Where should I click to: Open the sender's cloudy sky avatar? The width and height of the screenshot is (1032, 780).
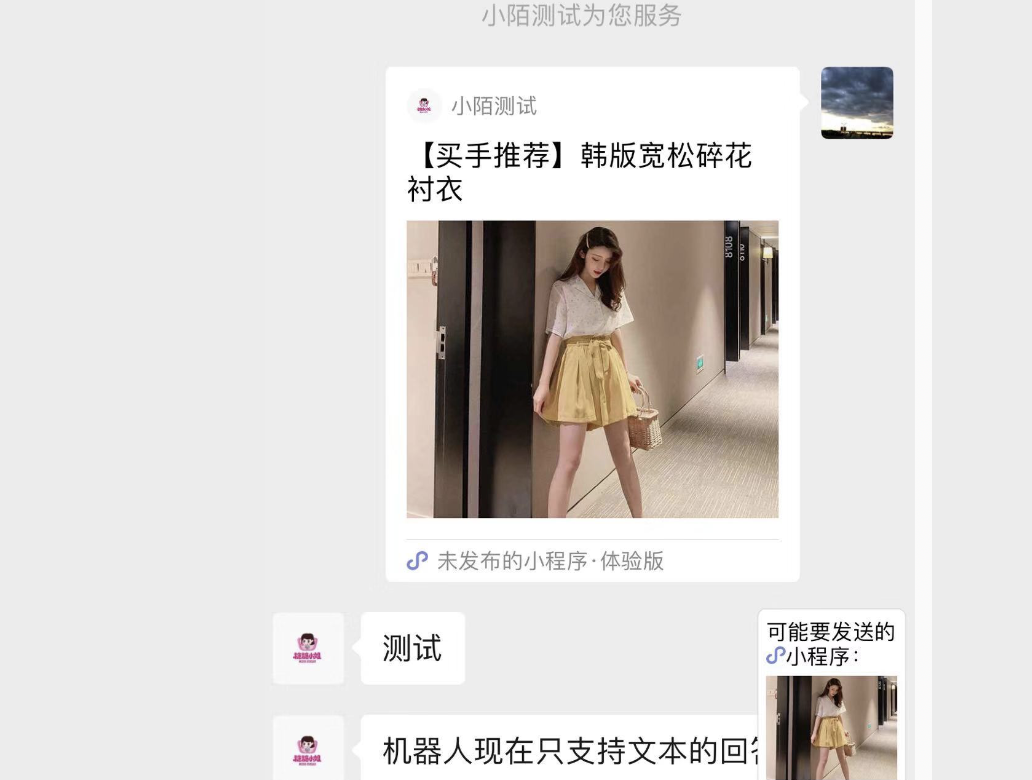tap(857, 103)
